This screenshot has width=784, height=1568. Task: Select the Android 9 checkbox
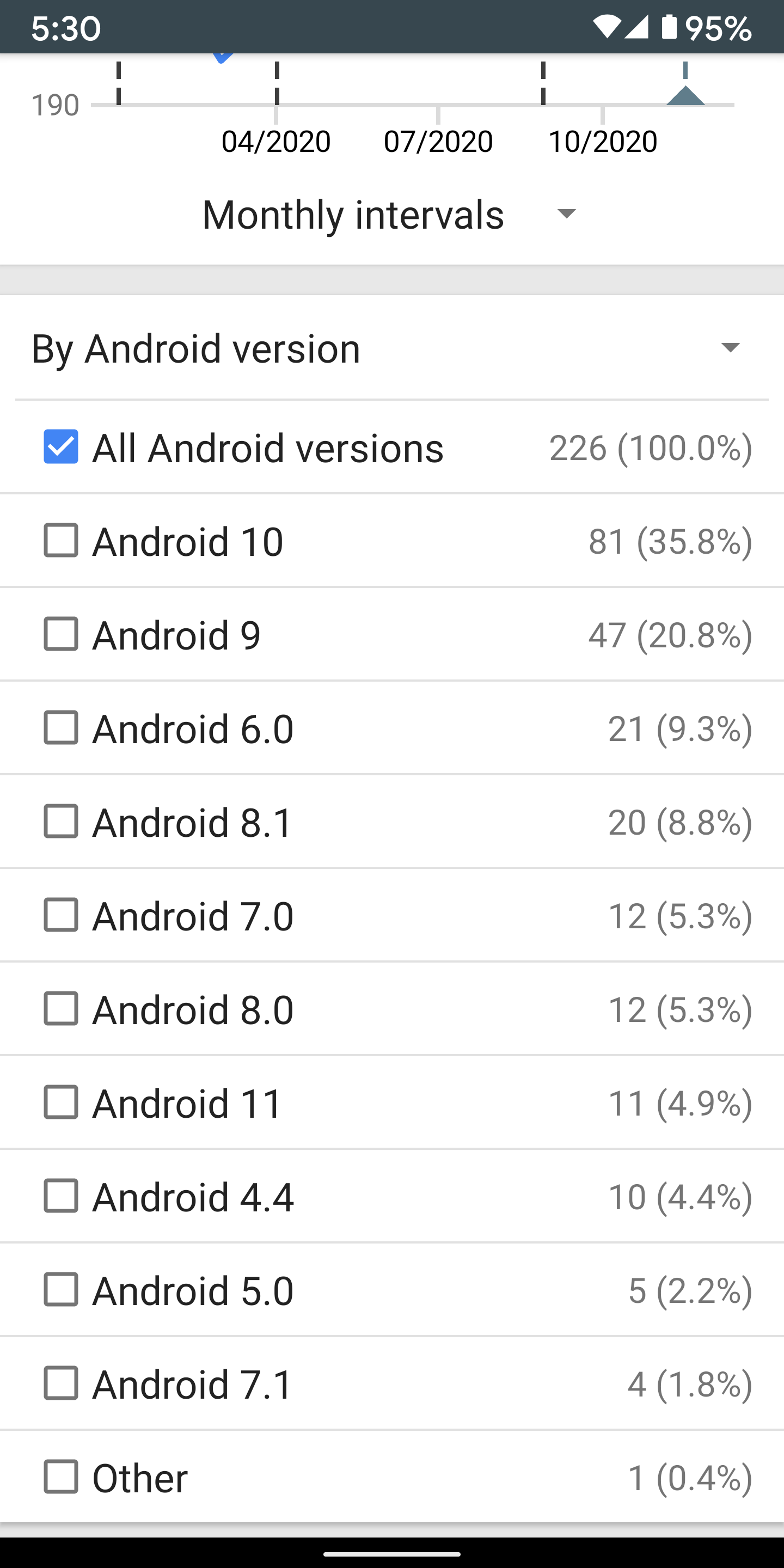click(61, 634)
